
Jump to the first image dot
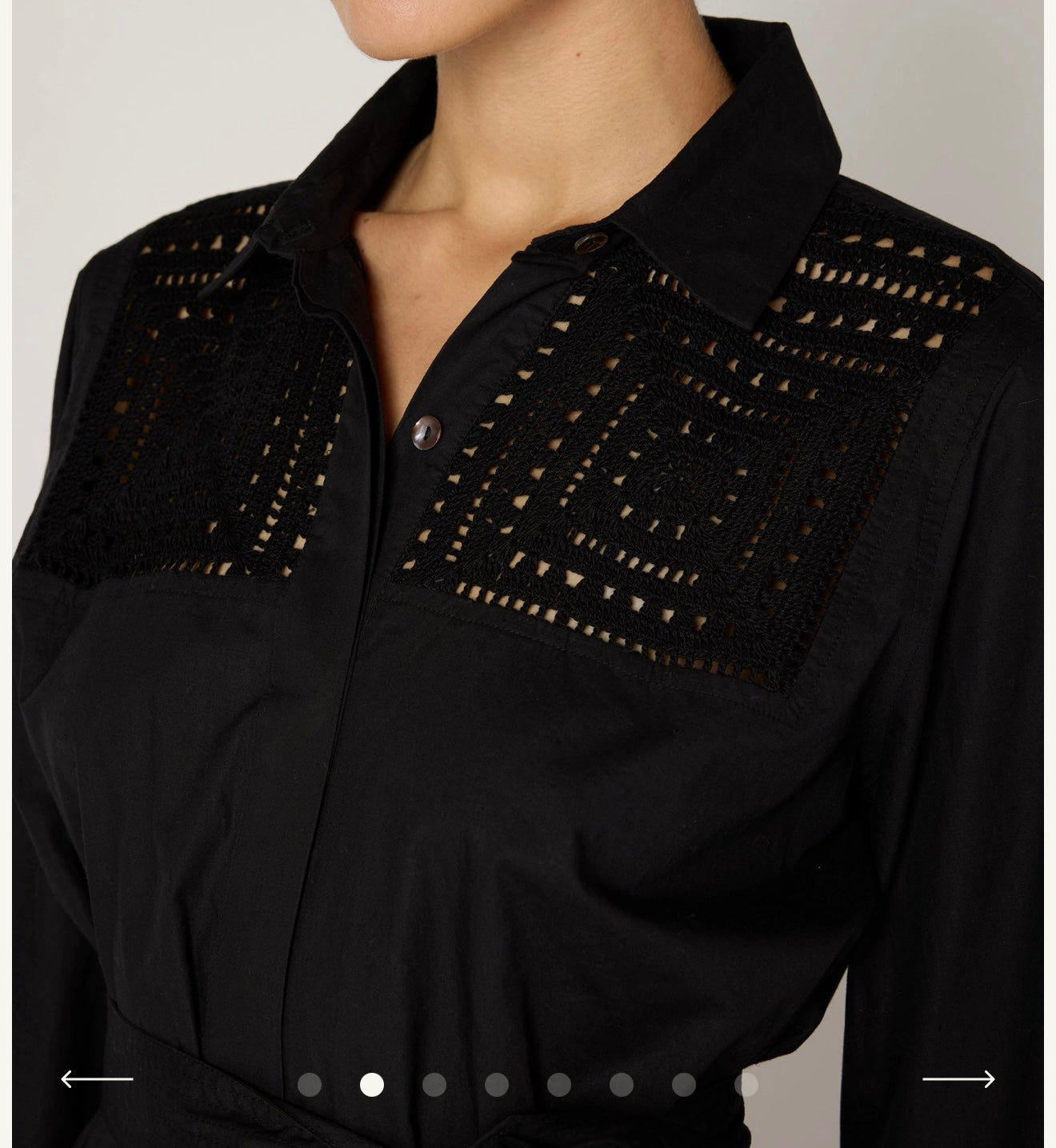tap(310, 1085)
